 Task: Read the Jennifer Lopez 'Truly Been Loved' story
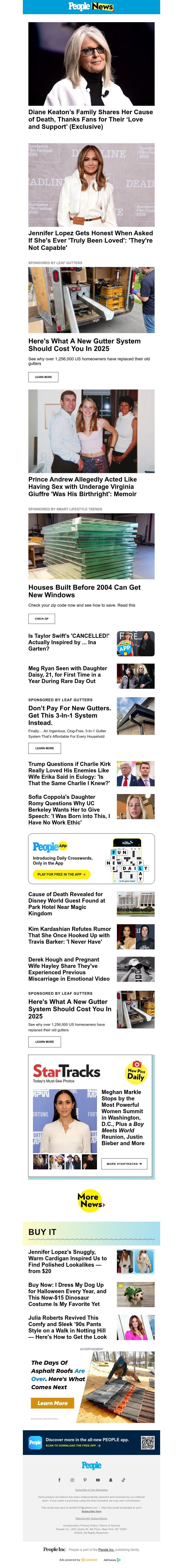[x=90, y=240]
